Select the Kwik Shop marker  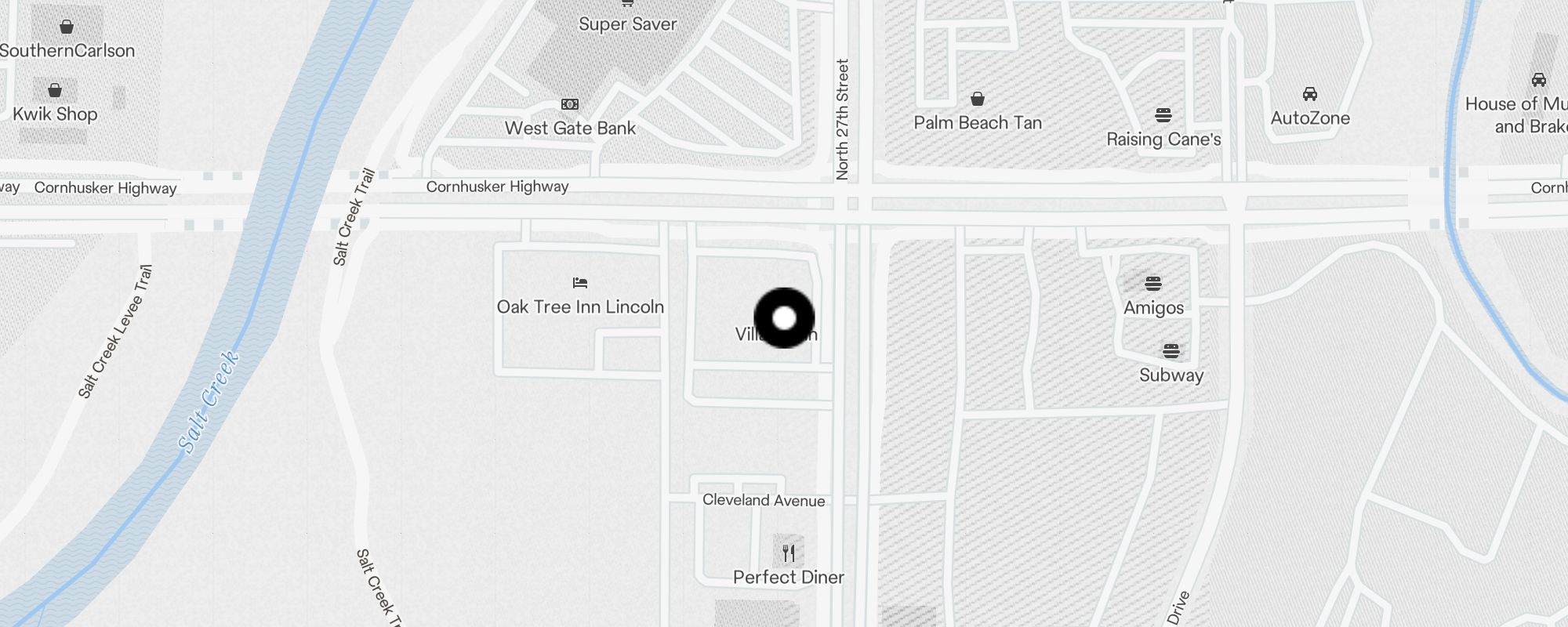[55, 90]
